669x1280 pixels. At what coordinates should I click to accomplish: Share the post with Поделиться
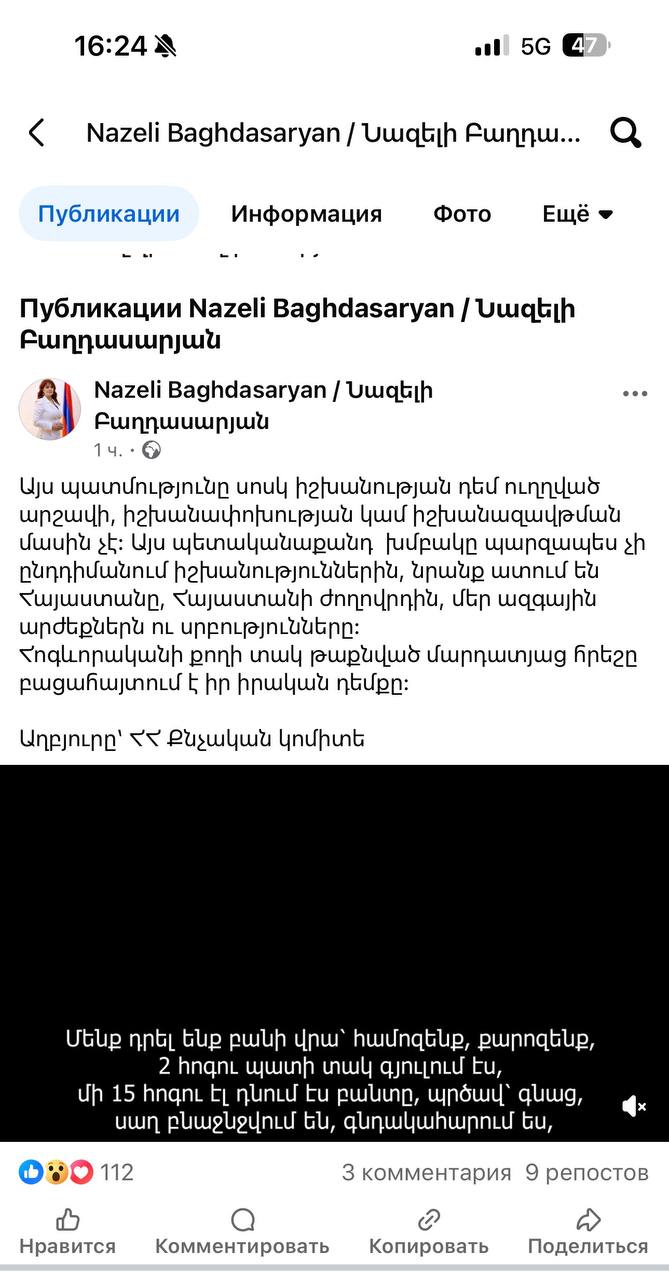(588, 1231)
